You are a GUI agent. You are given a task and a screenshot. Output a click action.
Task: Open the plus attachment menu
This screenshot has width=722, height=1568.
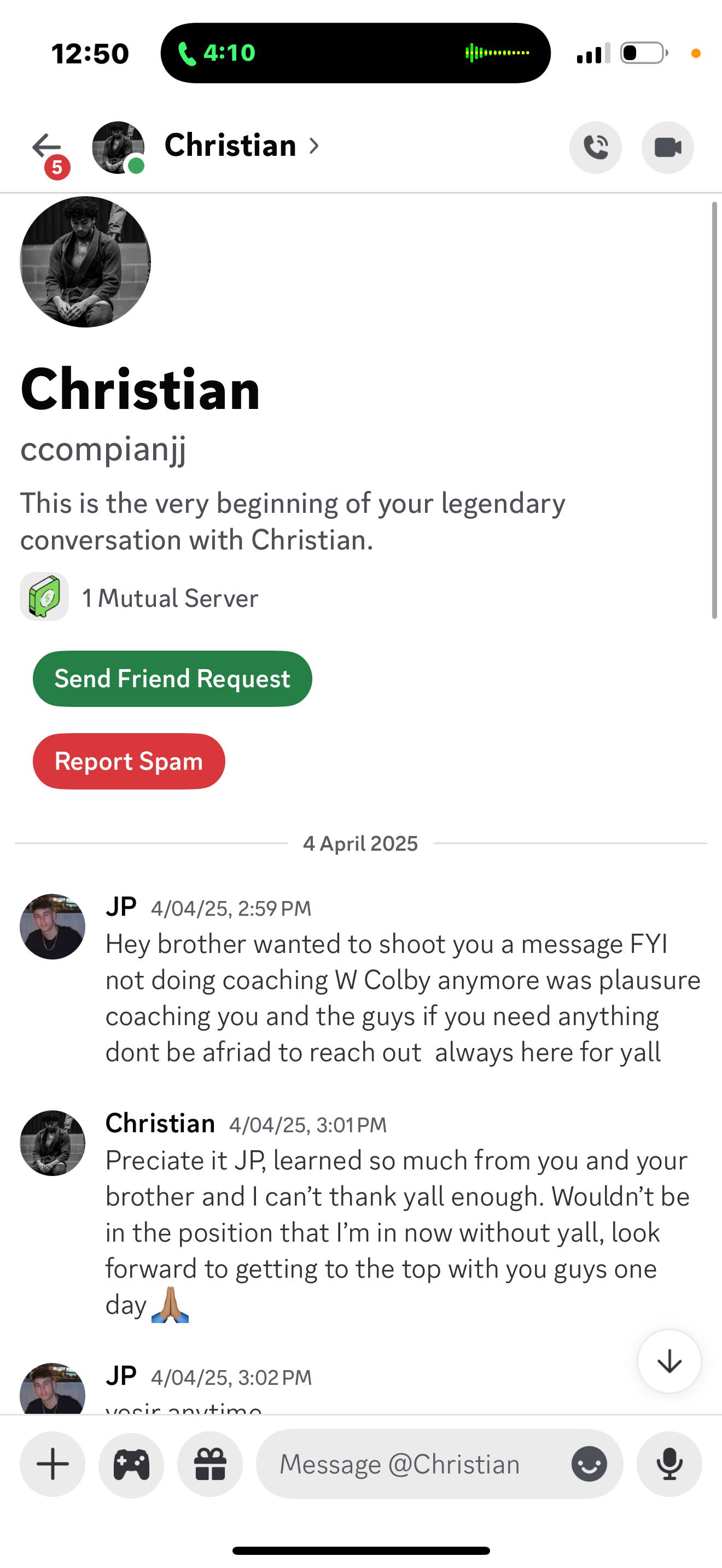pos(53,1465)
